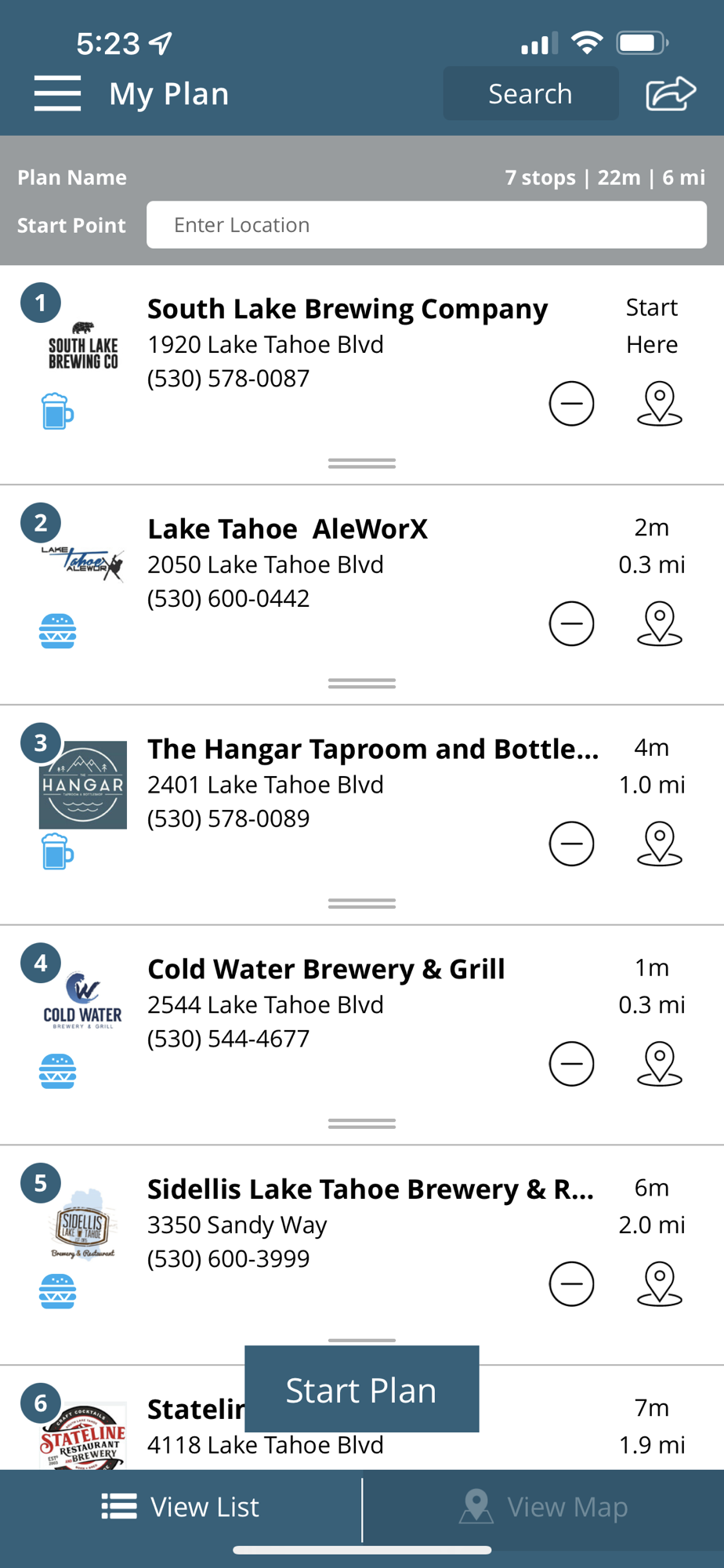
Task: Open Lake Tahoe AleWorX details
Action: (288, 530)
